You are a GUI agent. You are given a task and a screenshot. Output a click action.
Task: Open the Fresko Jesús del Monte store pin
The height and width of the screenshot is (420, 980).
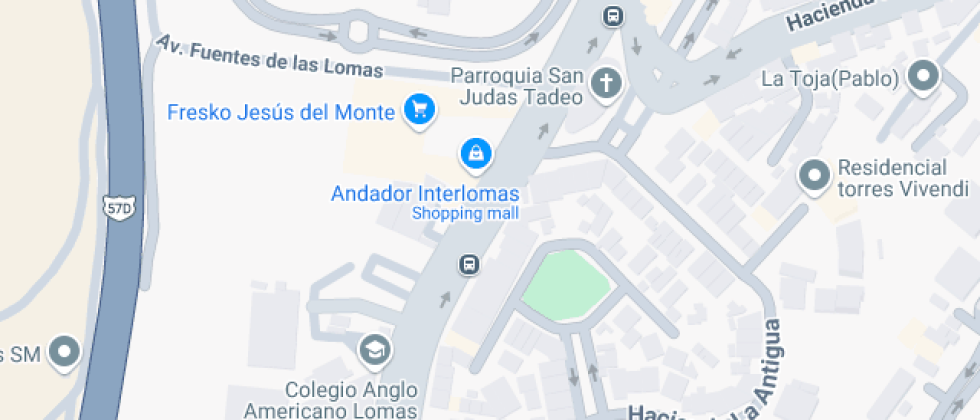click(418, 110)
